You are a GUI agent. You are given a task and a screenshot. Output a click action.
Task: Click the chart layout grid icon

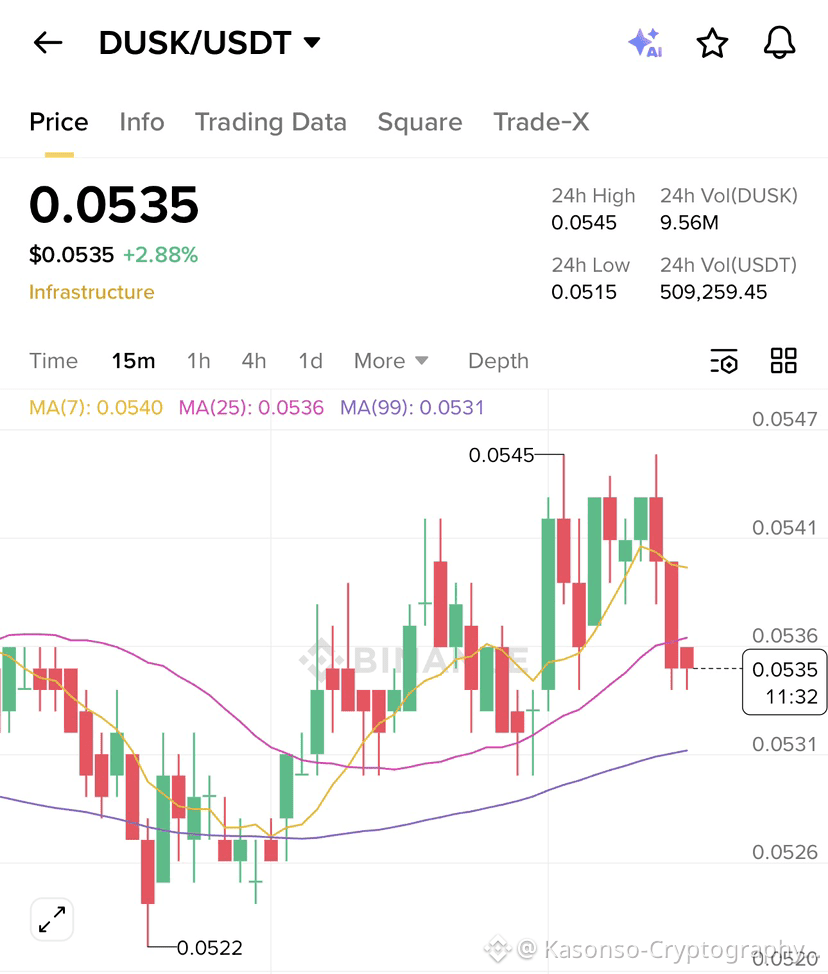point(783,361)
